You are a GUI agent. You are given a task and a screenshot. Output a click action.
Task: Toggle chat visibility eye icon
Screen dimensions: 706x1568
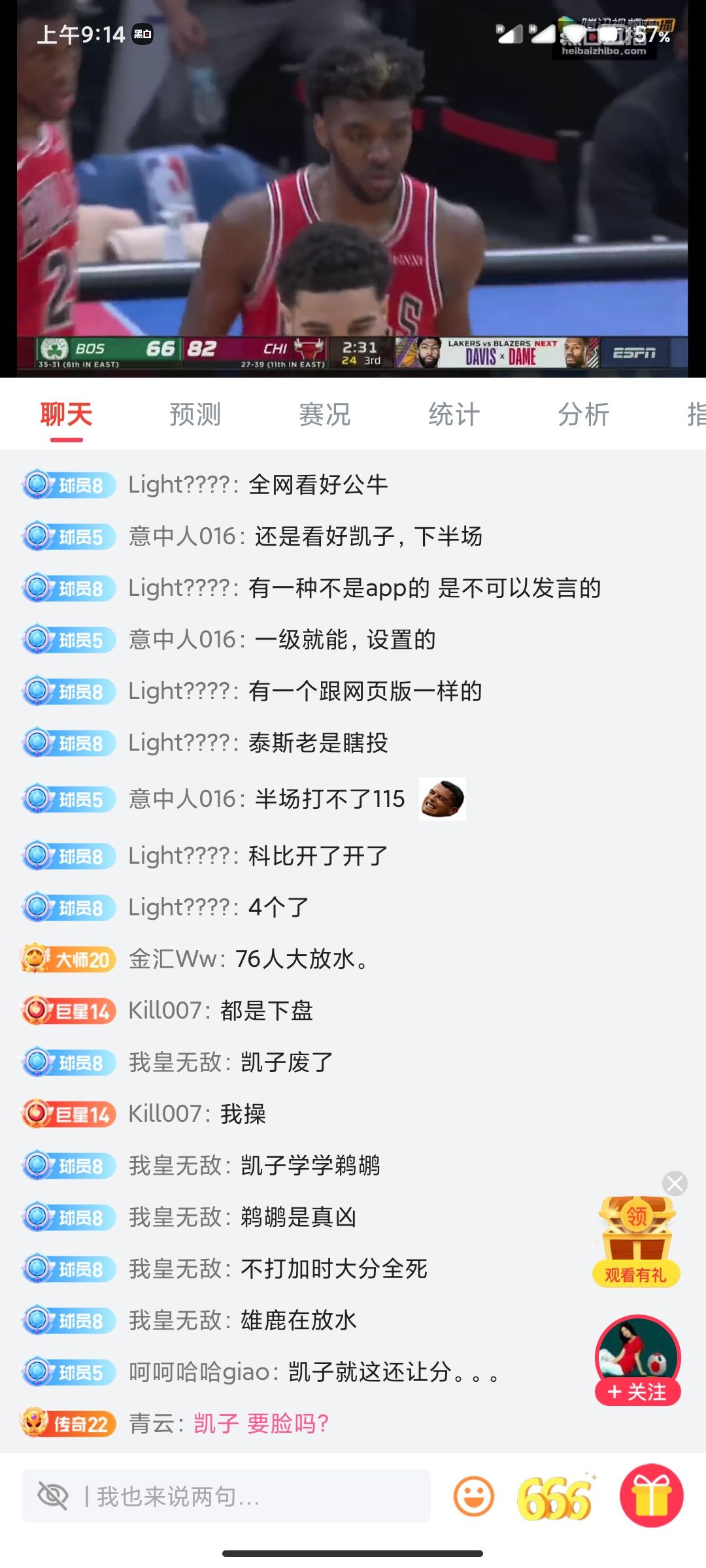pyautogui.click(x=52, y=1495)
